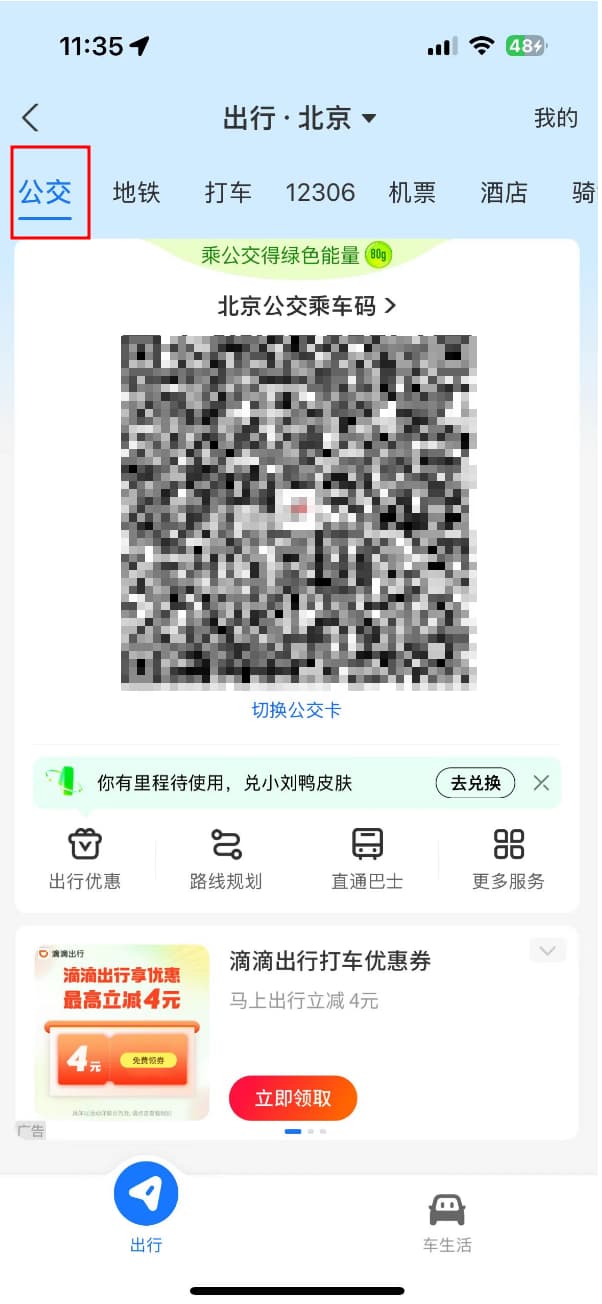Tap the 去兑换 button
Viewport: 602px width, 1304px height.
point(475,783)
